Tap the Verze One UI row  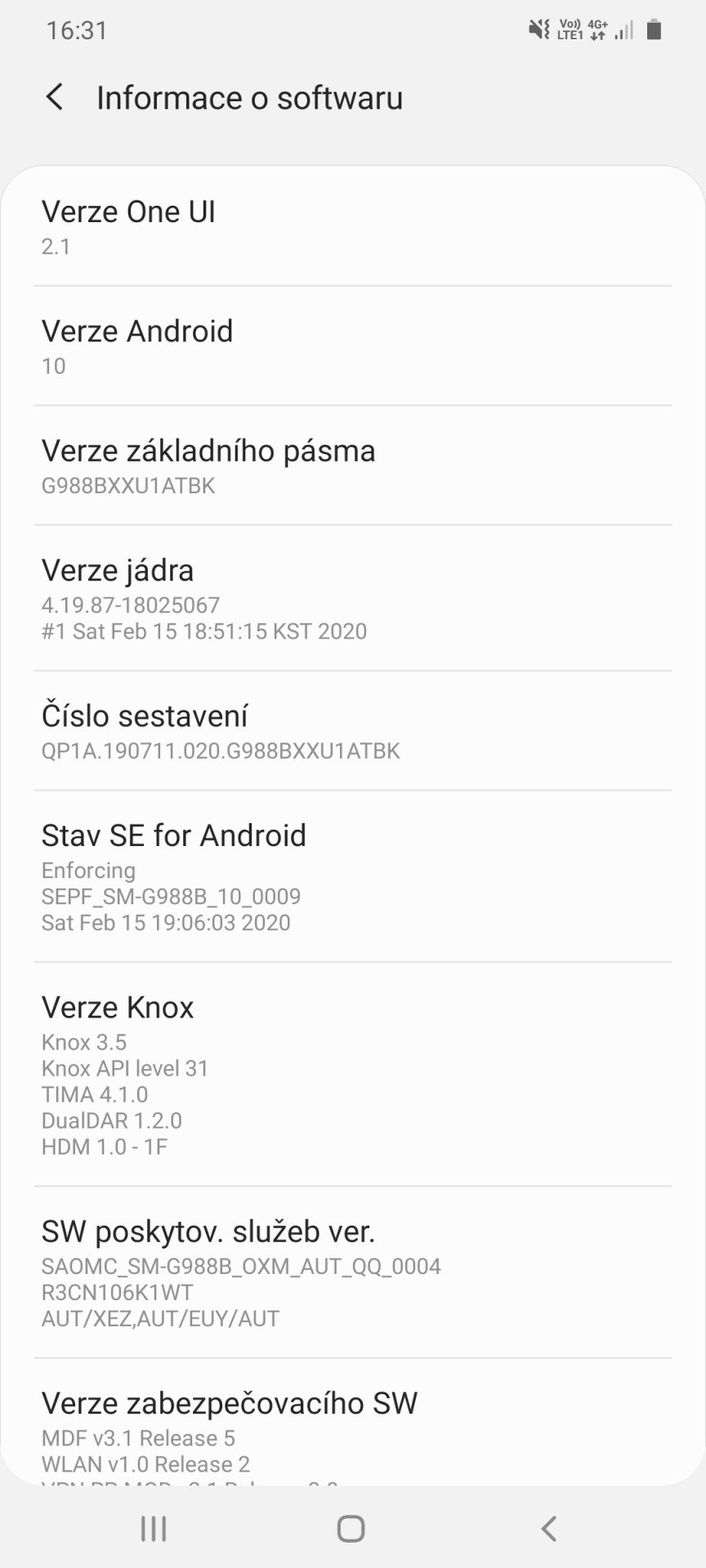tap(353, 226)
